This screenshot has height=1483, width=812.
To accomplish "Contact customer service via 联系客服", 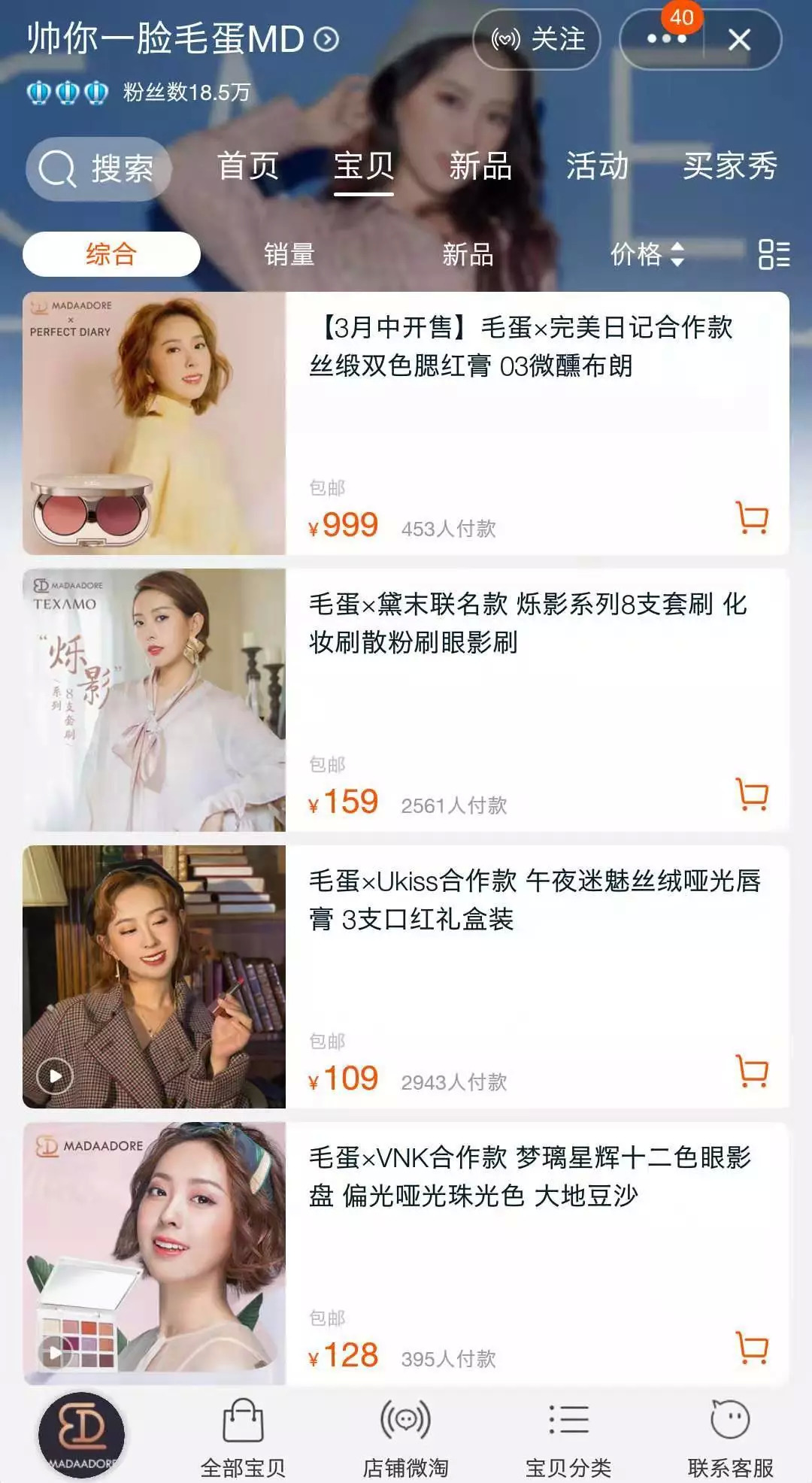I will coord(730,1438).
